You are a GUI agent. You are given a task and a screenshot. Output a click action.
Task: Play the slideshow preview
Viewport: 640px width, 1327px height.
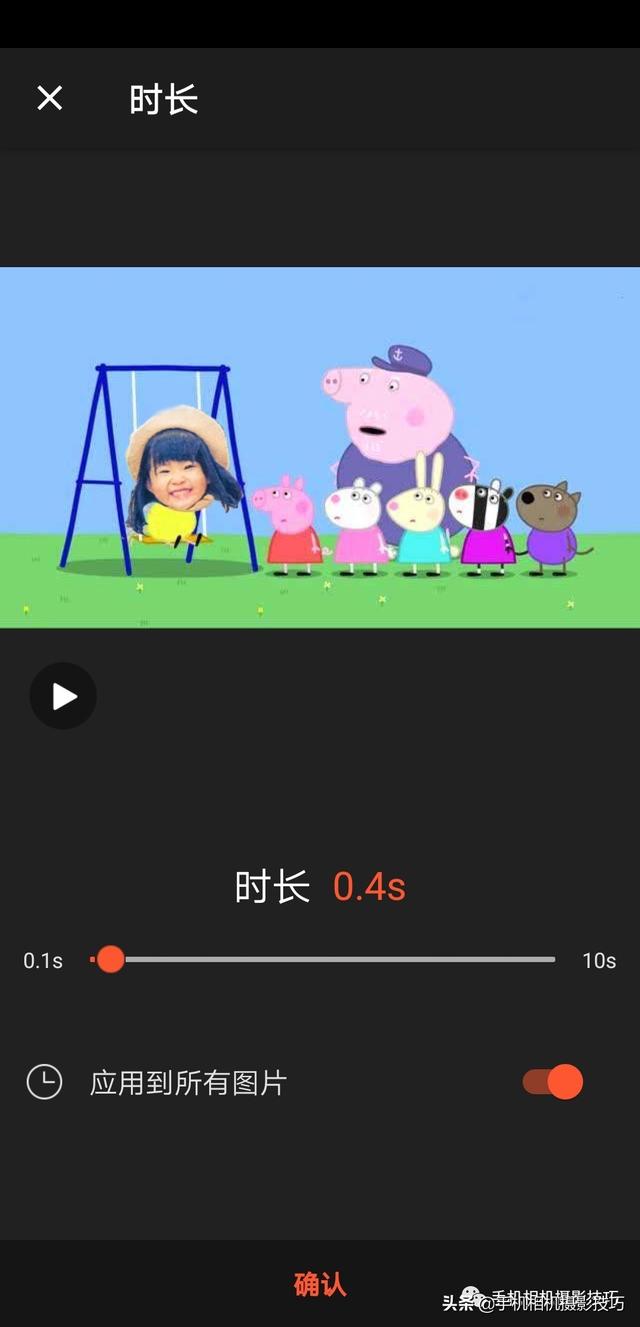(63, 696)
